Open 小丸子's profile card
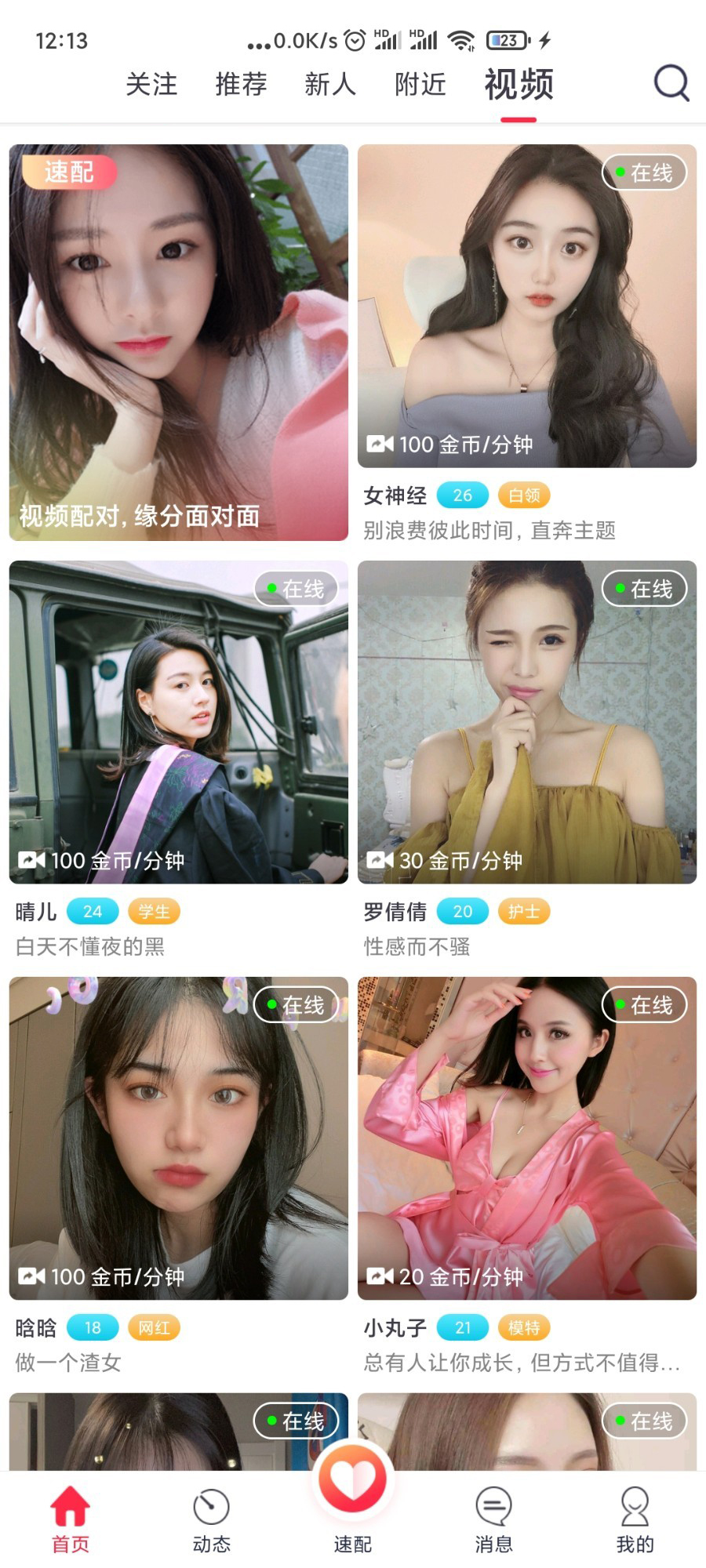The image size is (706, 1568). [x=527, y=1138]
